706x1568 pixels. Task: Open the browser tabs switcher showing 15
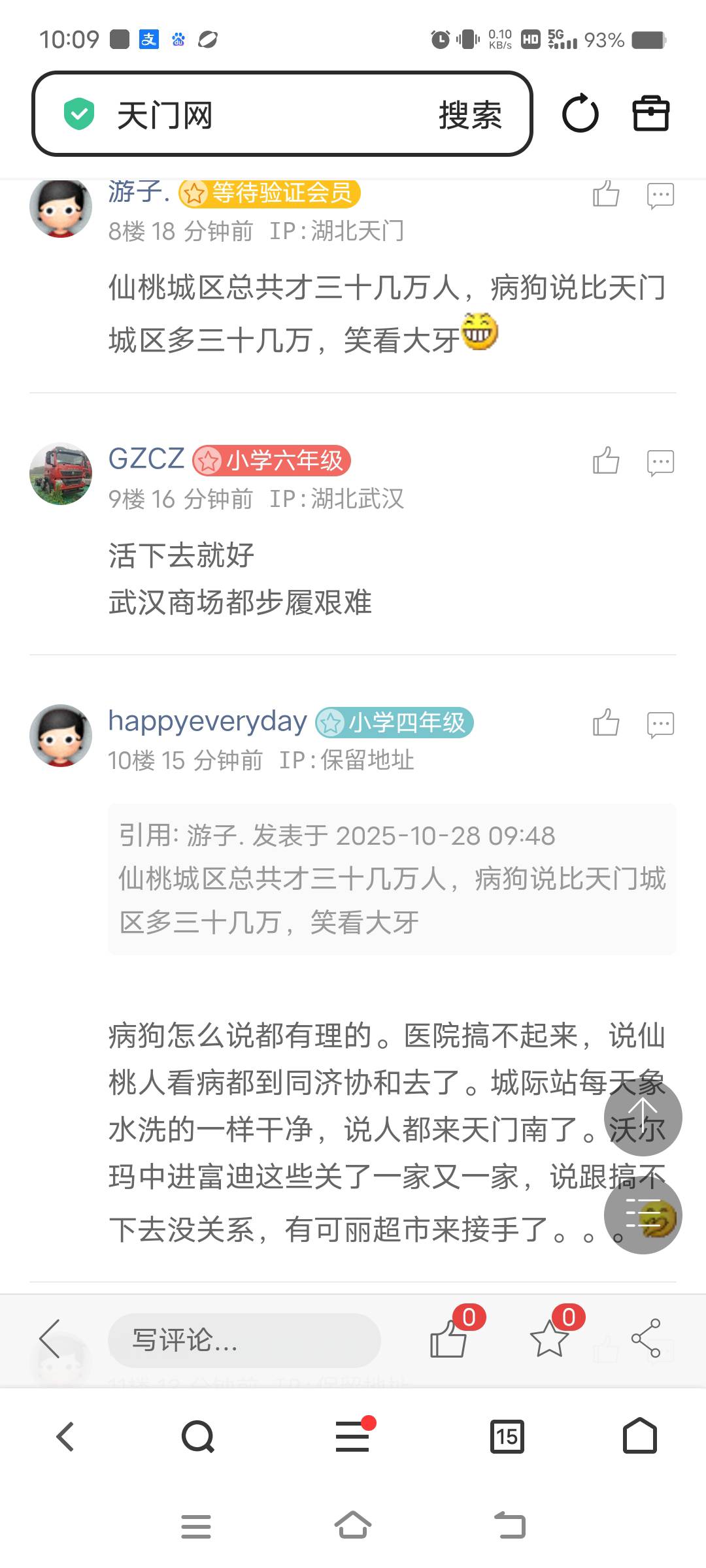[507, 1436]
